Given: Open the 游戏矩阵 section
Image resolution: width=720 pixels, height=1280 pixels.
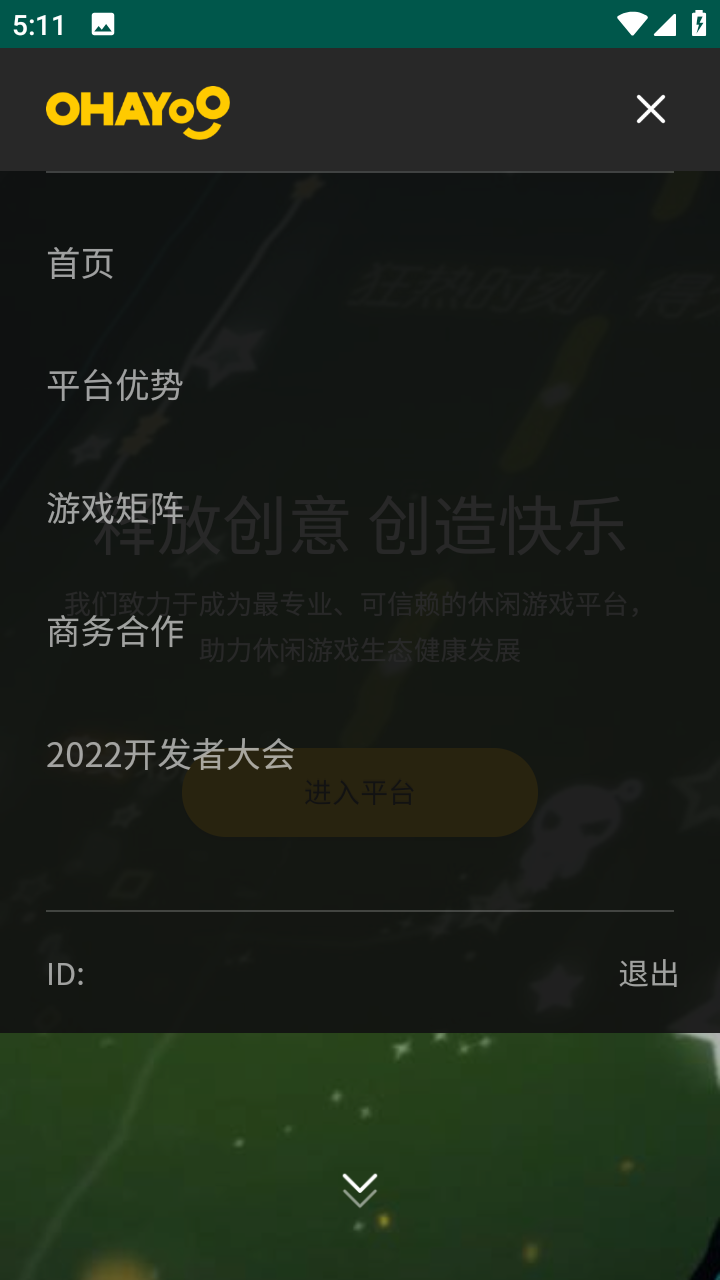Looking at the screenshot, I should (115, 509).
